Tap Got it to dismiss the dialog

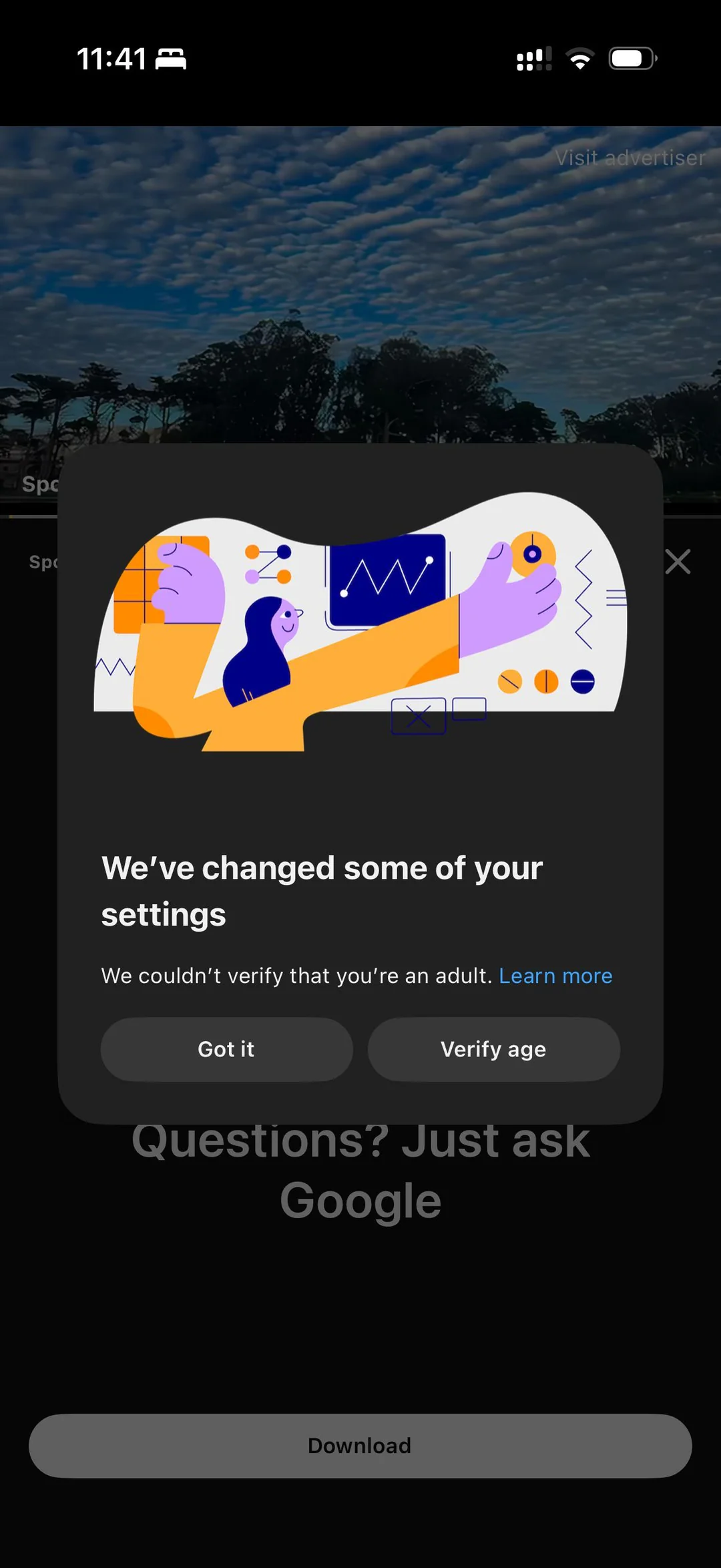tap(226, 1049)
